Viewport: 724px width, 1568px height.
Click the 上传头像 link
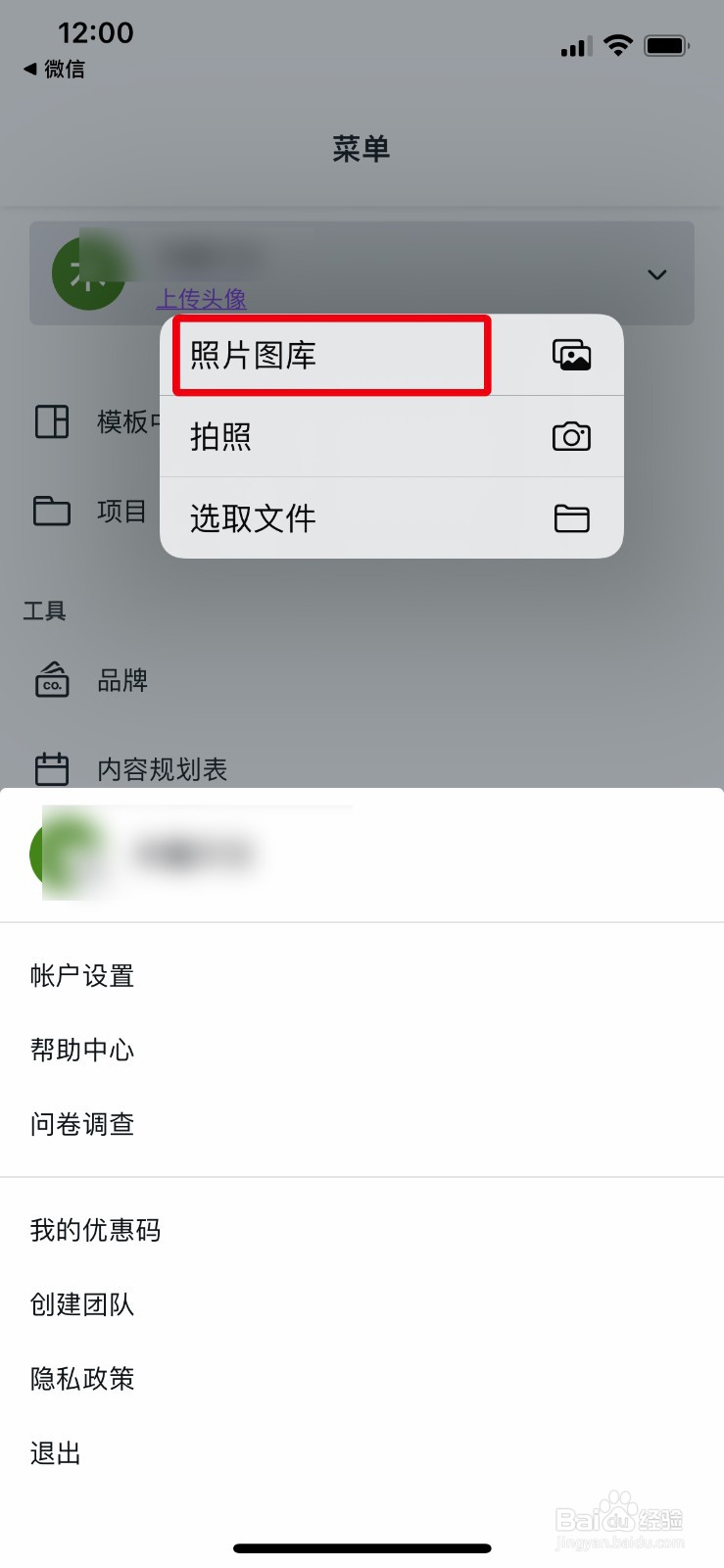203,301
